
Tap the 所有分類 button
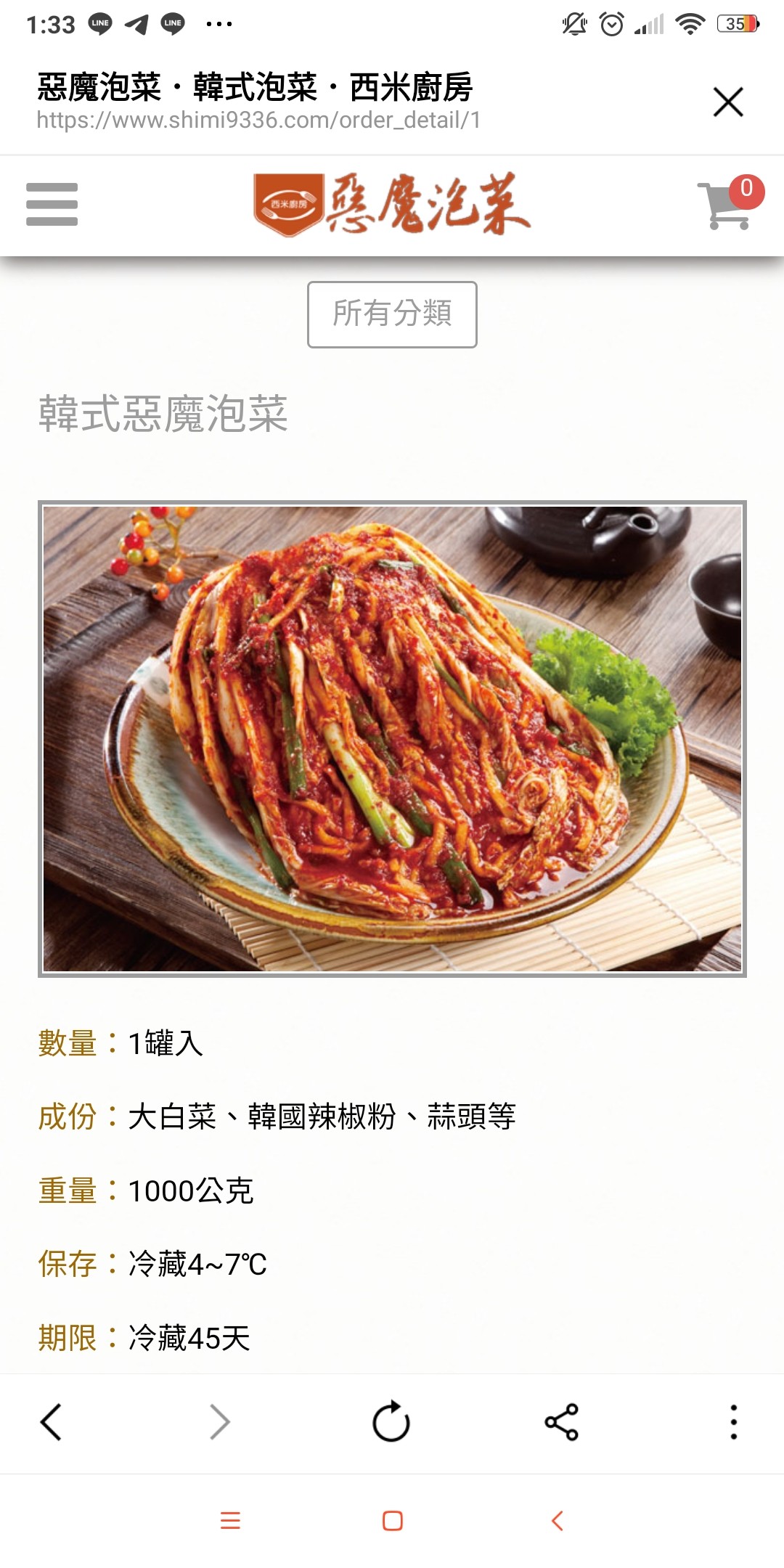click(392, 314)
